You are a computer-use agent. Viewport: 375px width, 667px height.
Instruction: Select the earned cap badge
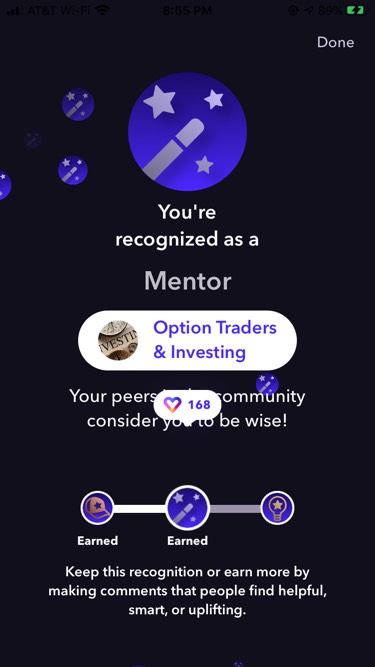(x=97, y=507)
